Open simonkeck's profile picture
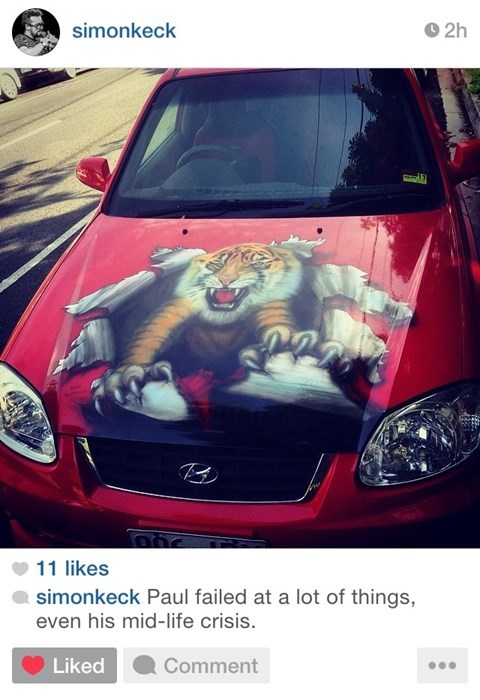This screenshot has width=480, height=700. (36, 32)
